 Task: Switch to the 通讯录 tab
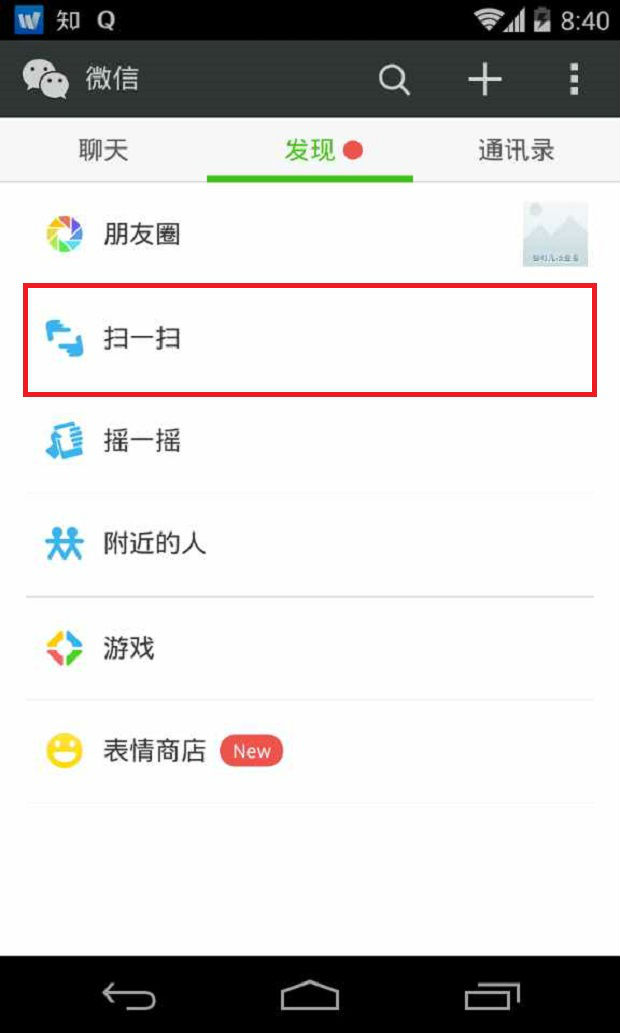point(516,151)
